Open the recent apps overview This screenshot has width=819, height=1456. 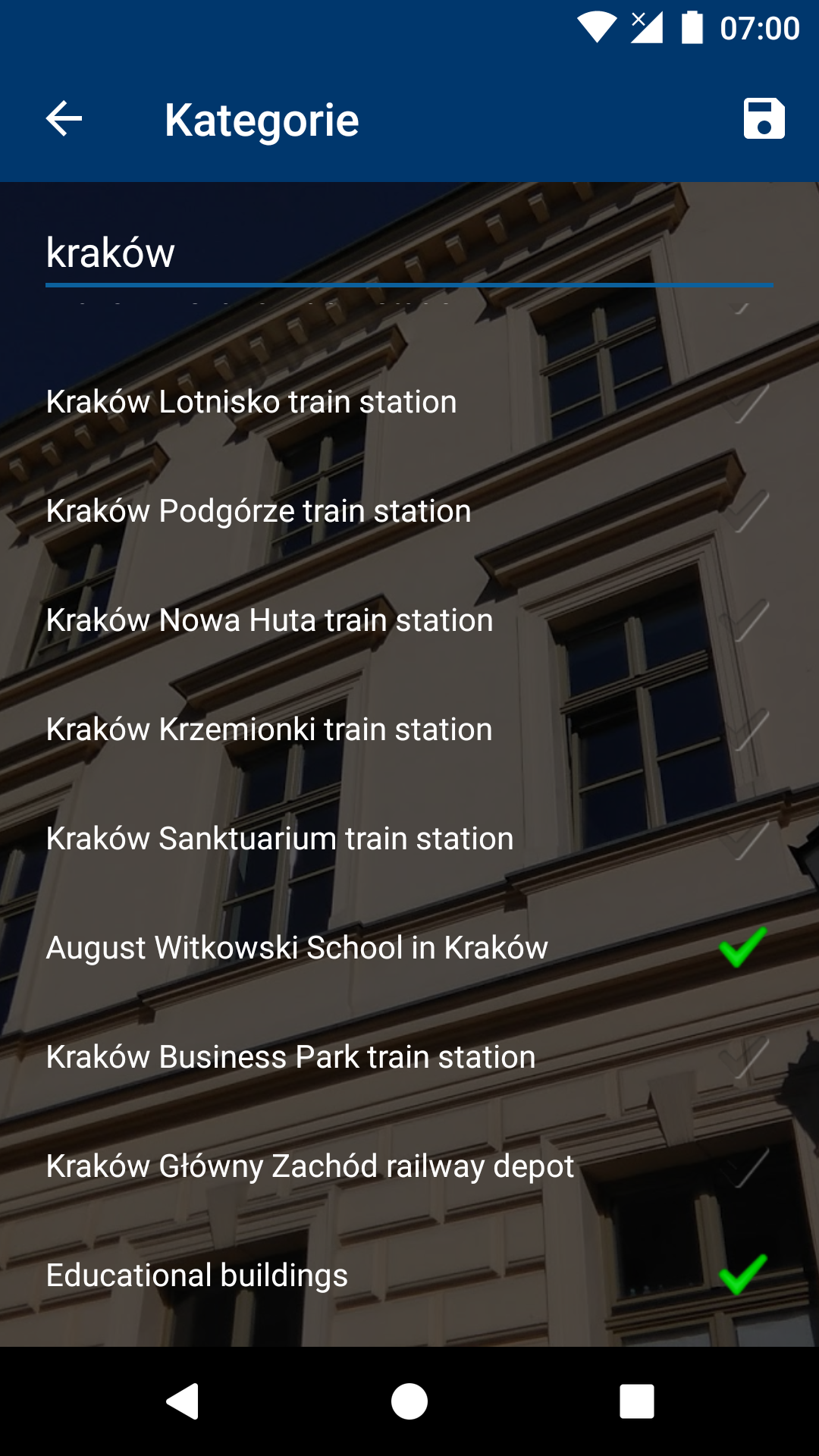[637, 1401]
